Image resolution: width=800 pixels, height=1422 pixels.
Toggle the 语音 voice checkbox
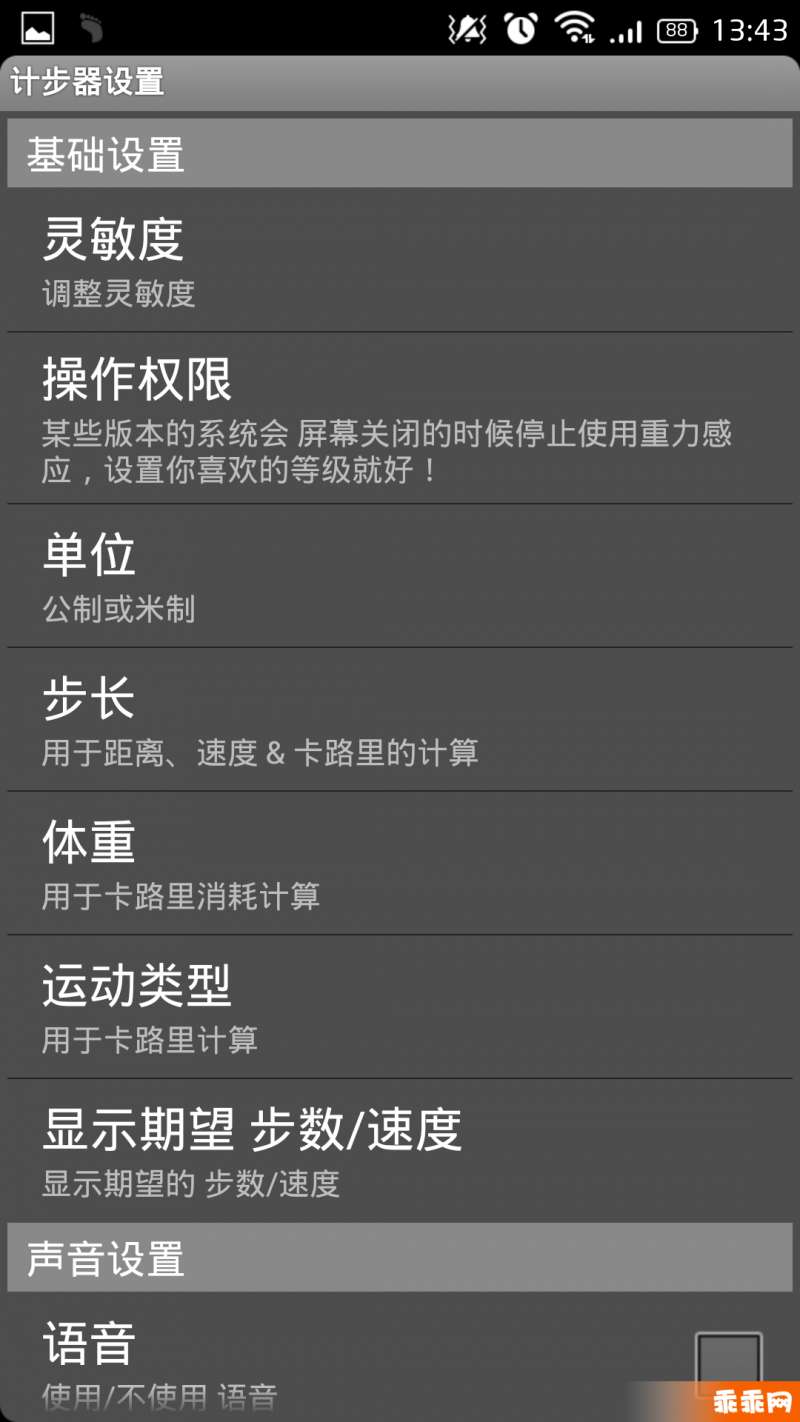point(728,1366)
